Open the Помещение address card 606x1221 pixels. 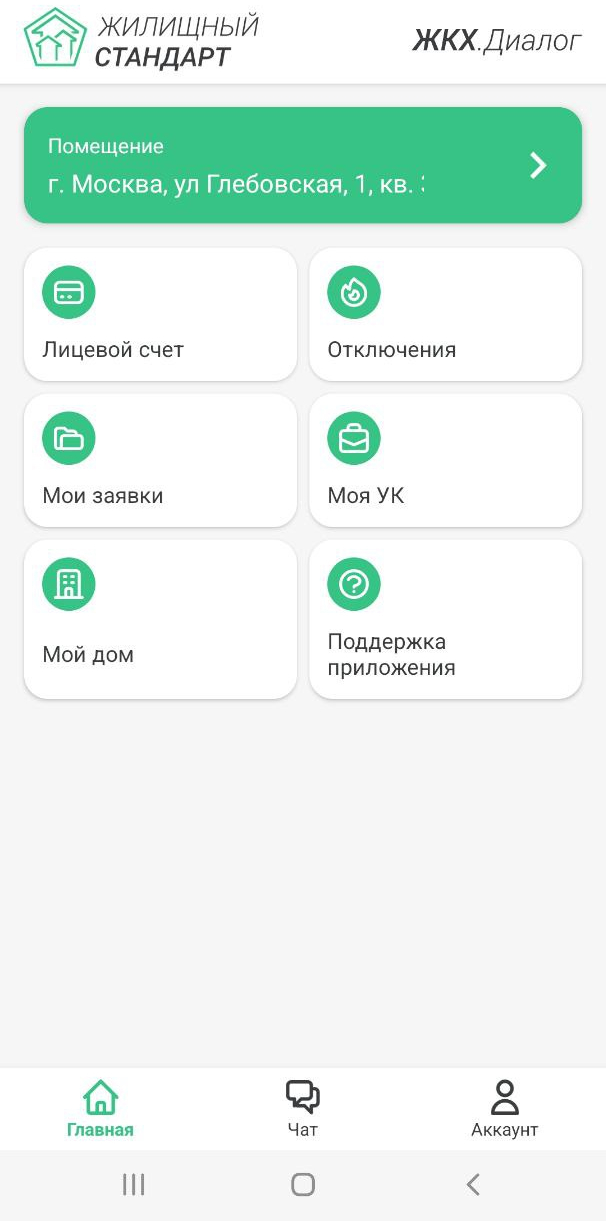click(x=302, y=165)
